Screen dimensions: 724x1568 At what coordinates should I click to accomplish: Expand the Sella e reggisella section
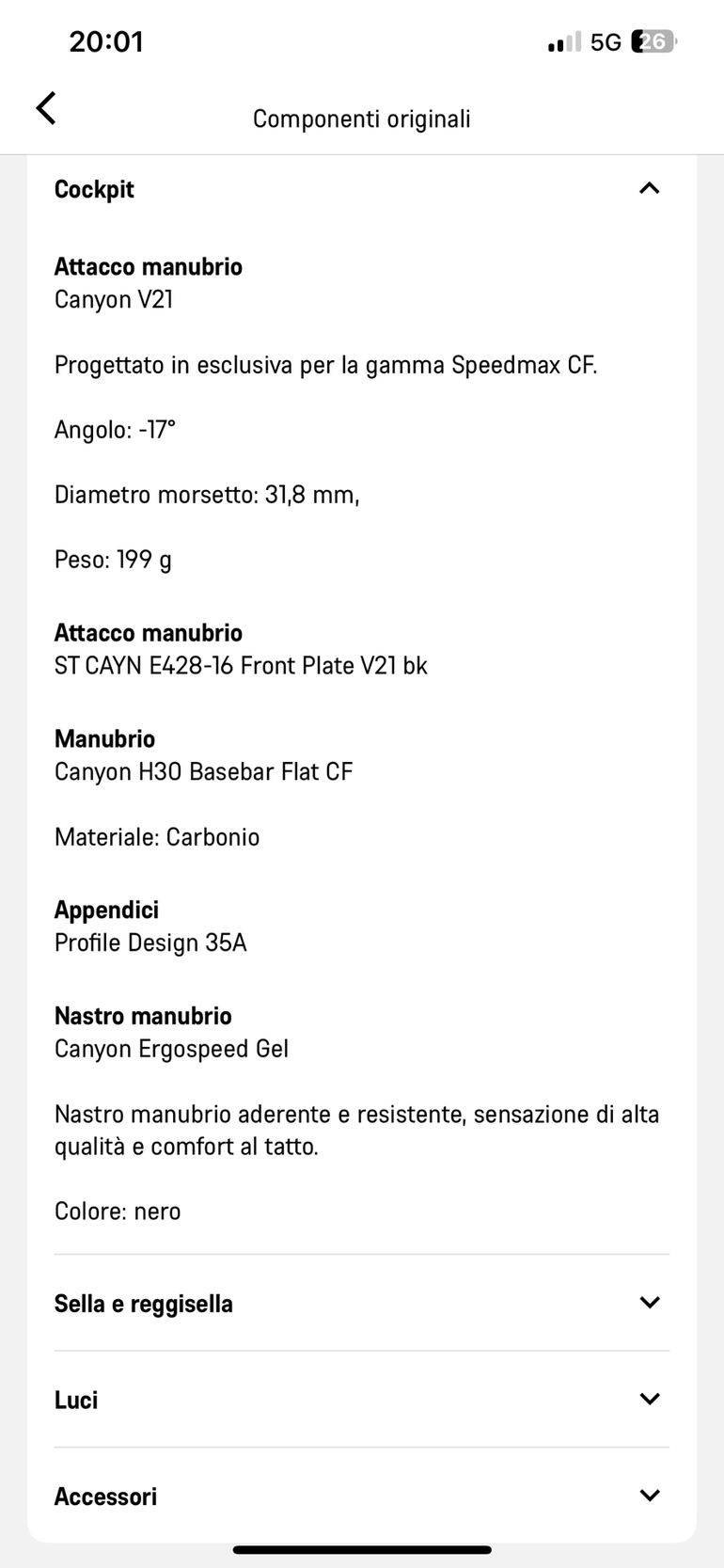click(x=361, y=1303)
